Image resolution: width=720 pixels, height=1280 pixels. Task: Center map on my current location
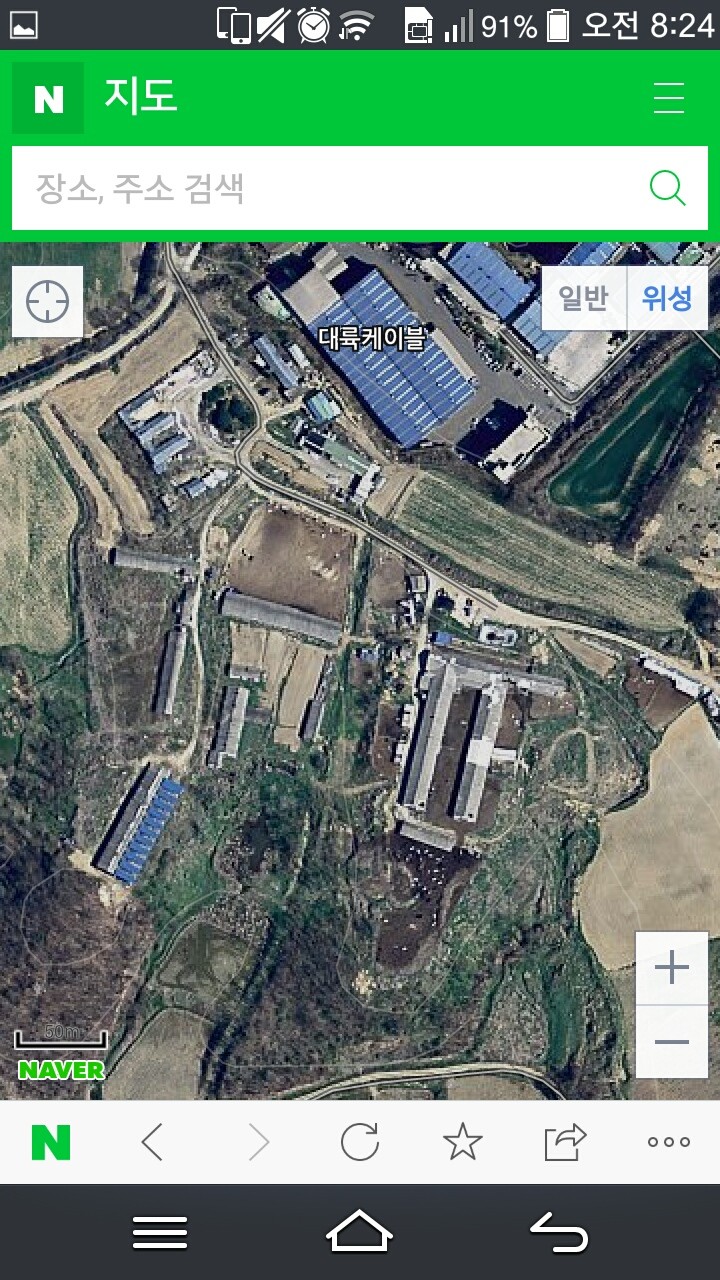tap(47, 301)
